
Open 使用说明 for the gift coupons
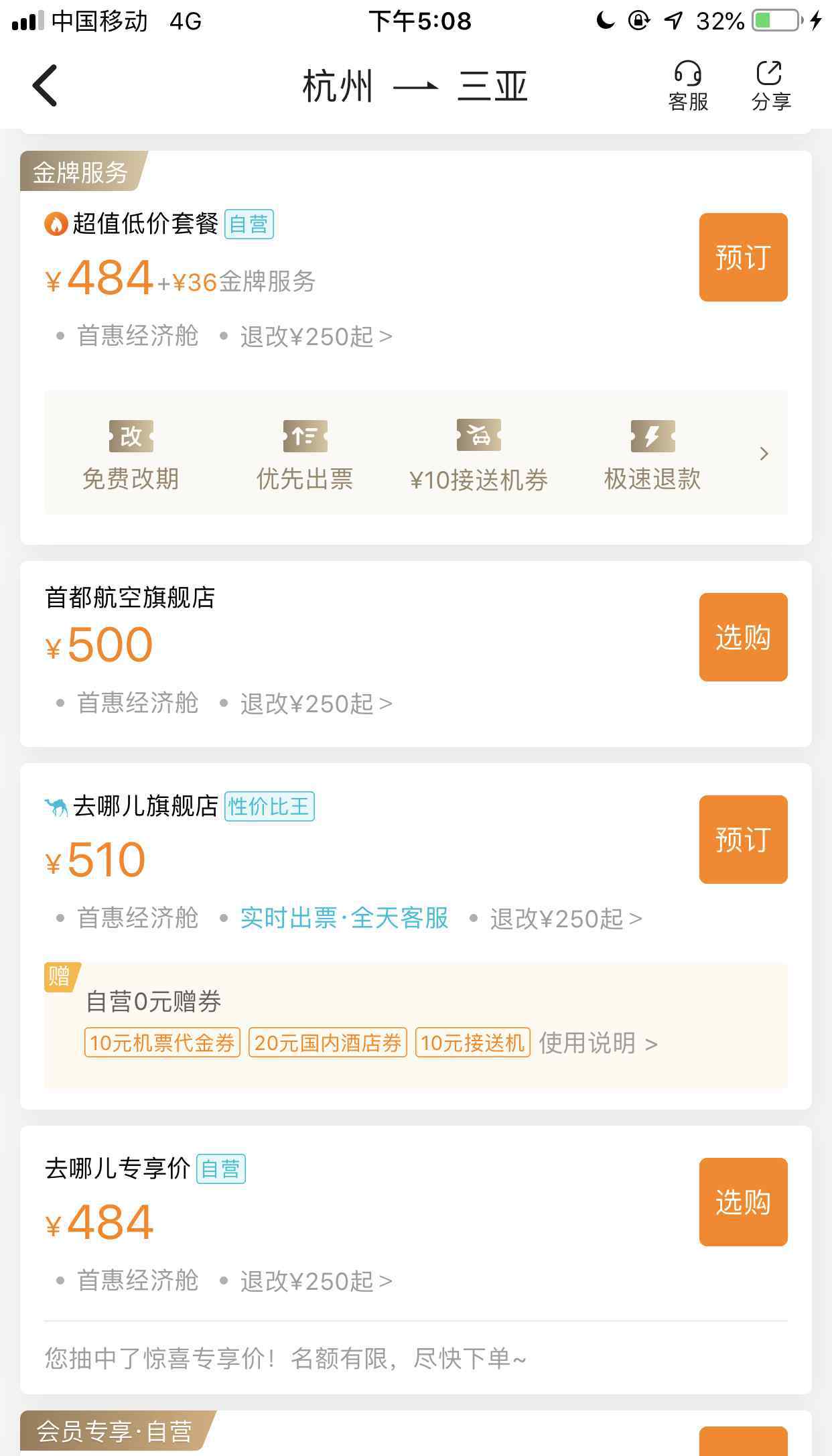(x=598, y=1043)
